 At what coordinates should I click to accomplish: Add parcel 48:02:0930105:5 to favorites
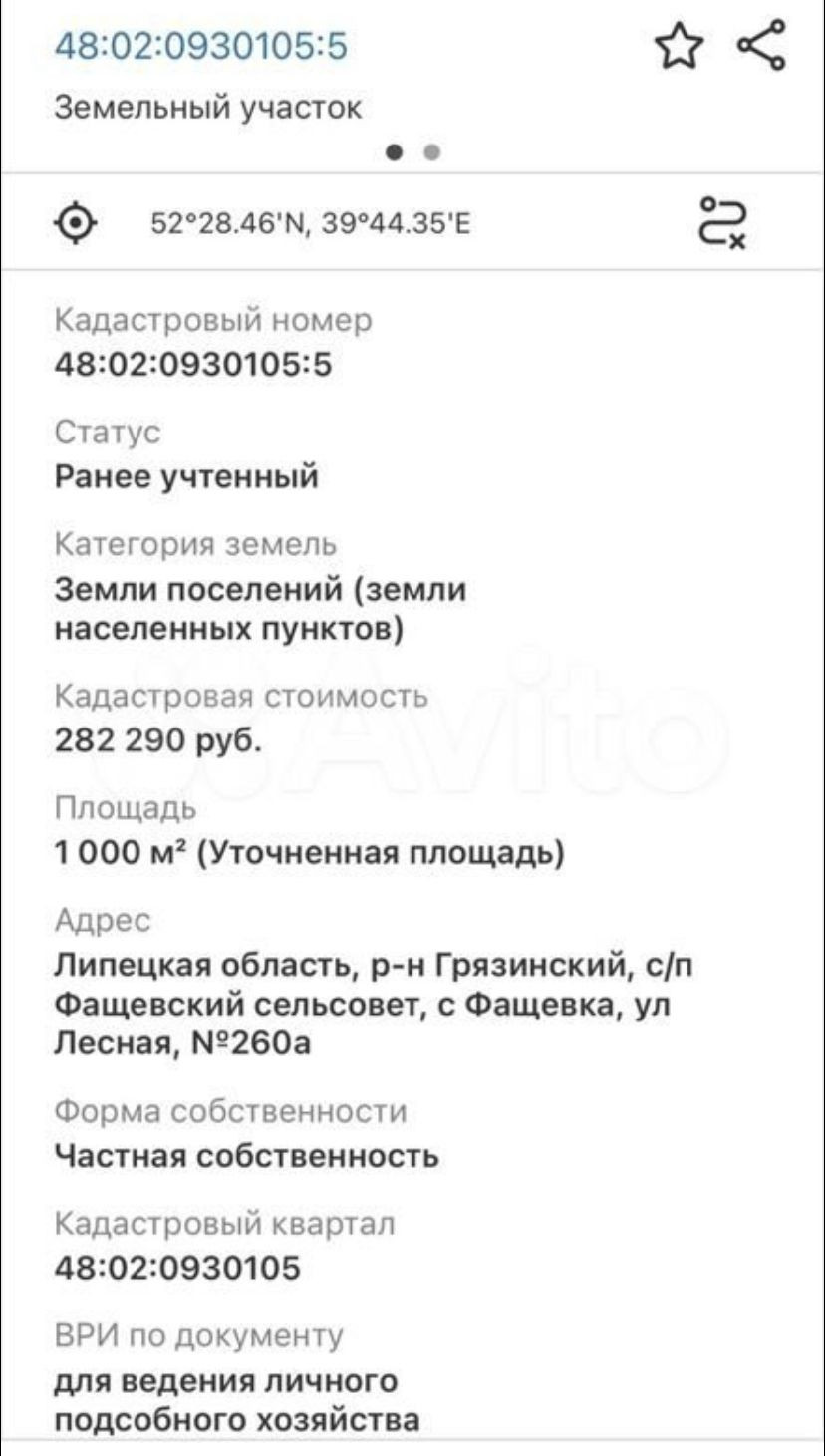click(678, 48)
